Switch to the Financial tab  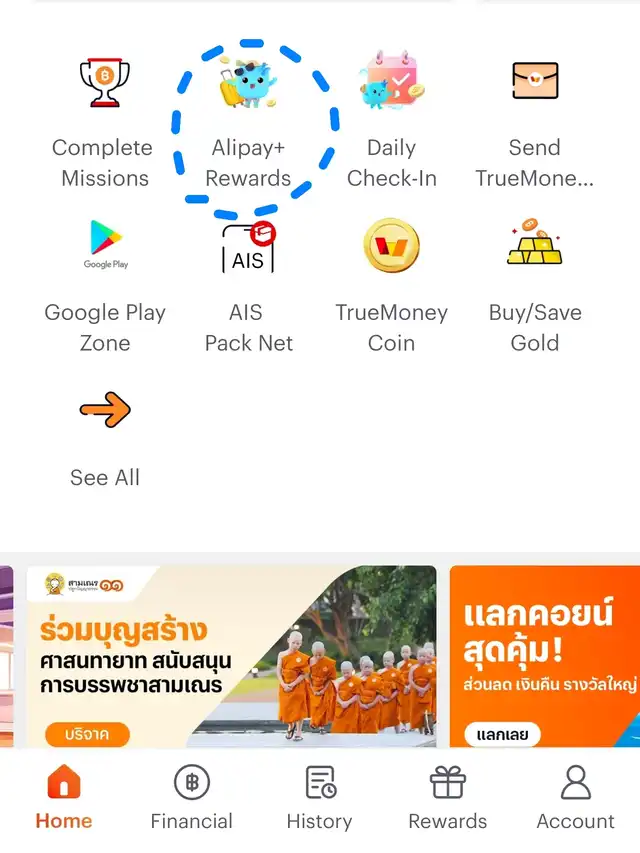[x=191, y=799]
